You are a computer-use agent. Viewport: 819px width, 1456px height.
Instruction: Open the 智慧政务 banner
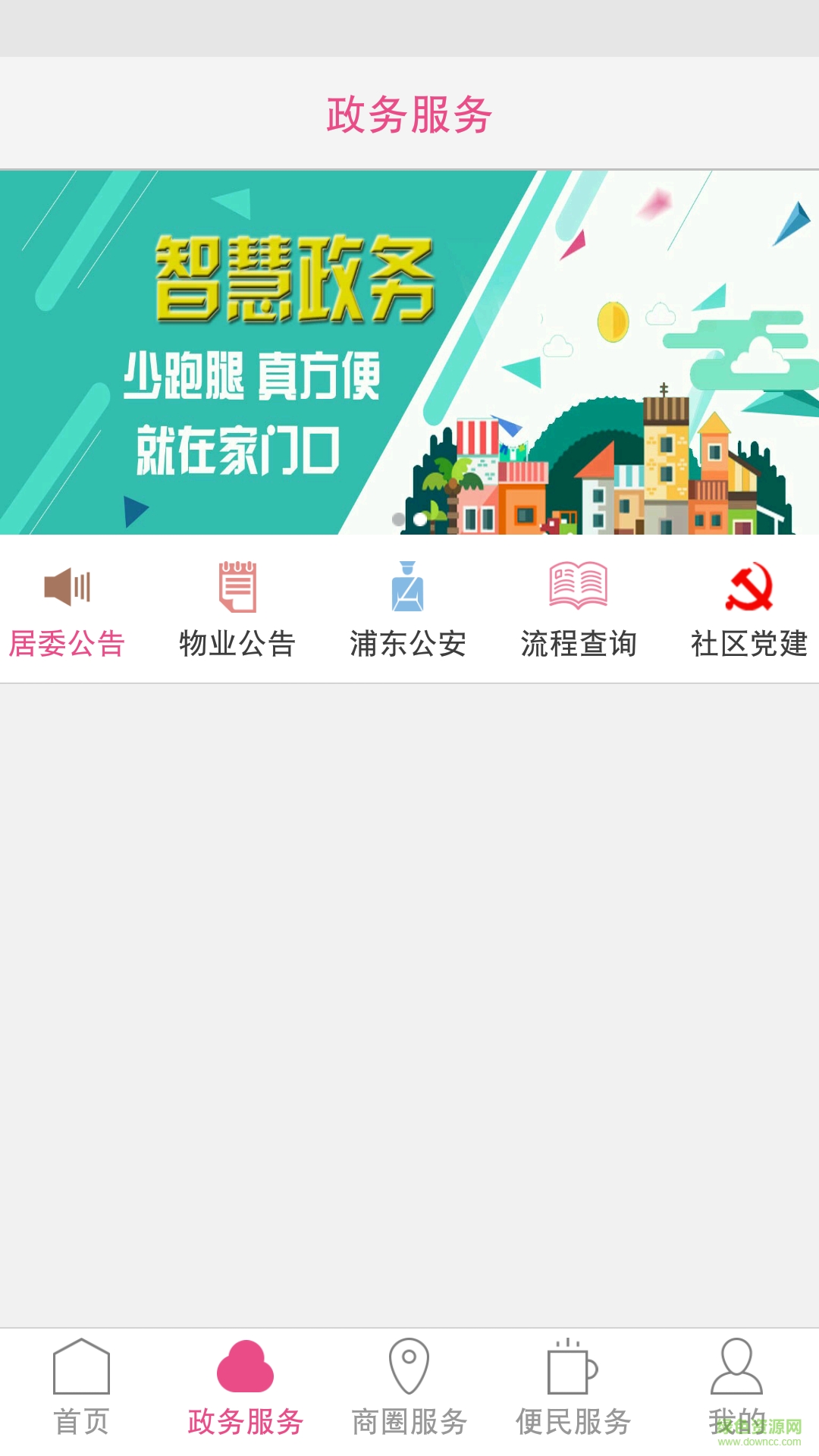coord(409,353)
